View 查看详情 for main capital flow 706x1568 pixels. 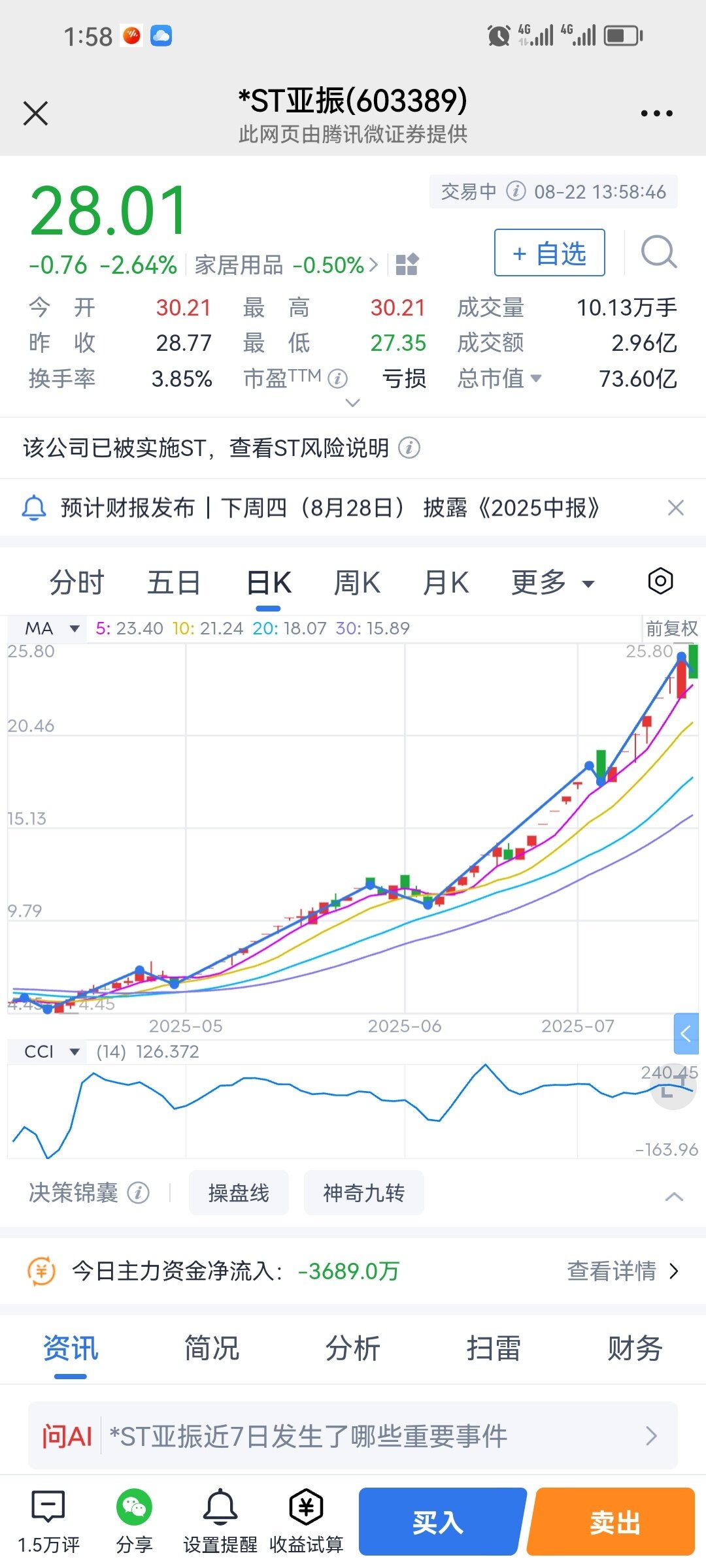622,1271
